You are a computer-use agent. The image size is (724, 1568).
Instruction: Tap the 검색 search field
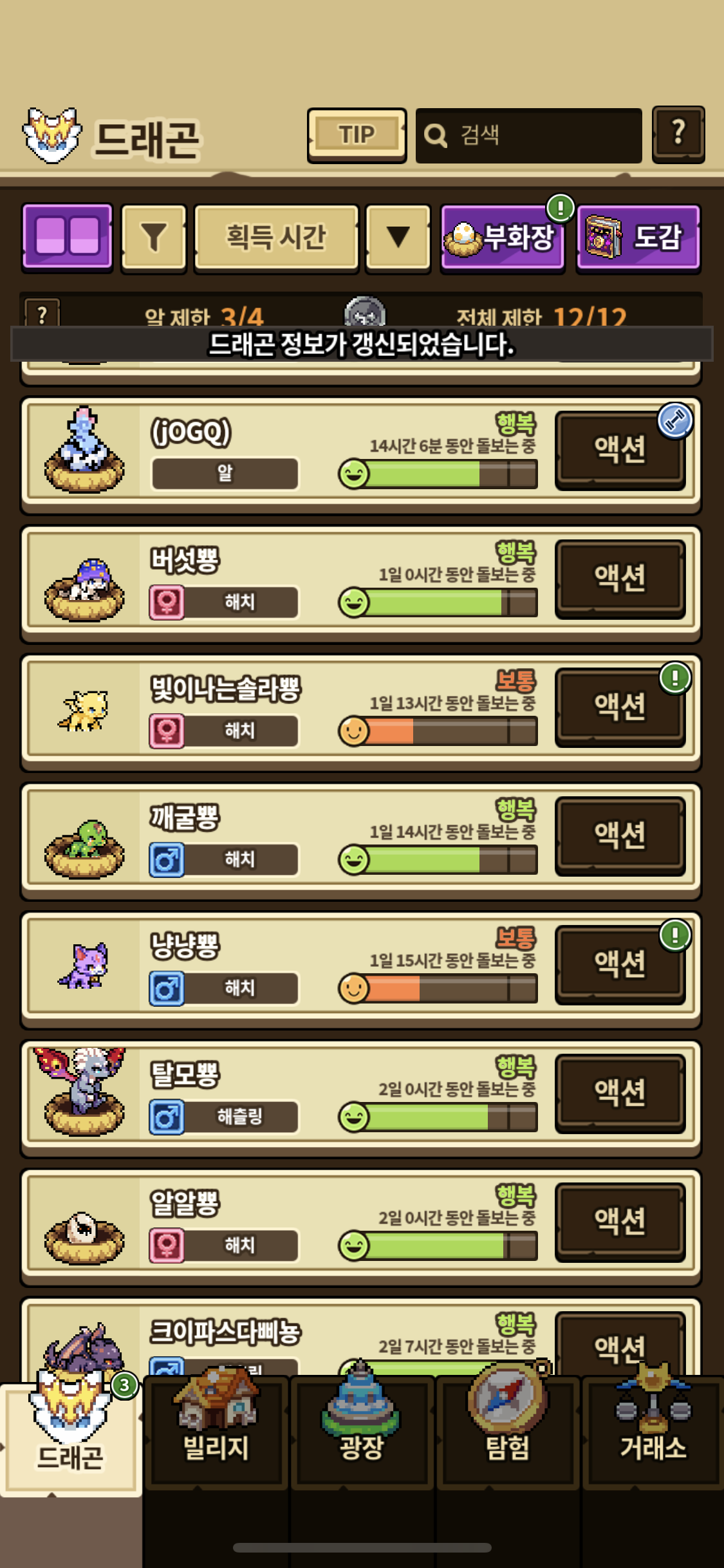528,135
